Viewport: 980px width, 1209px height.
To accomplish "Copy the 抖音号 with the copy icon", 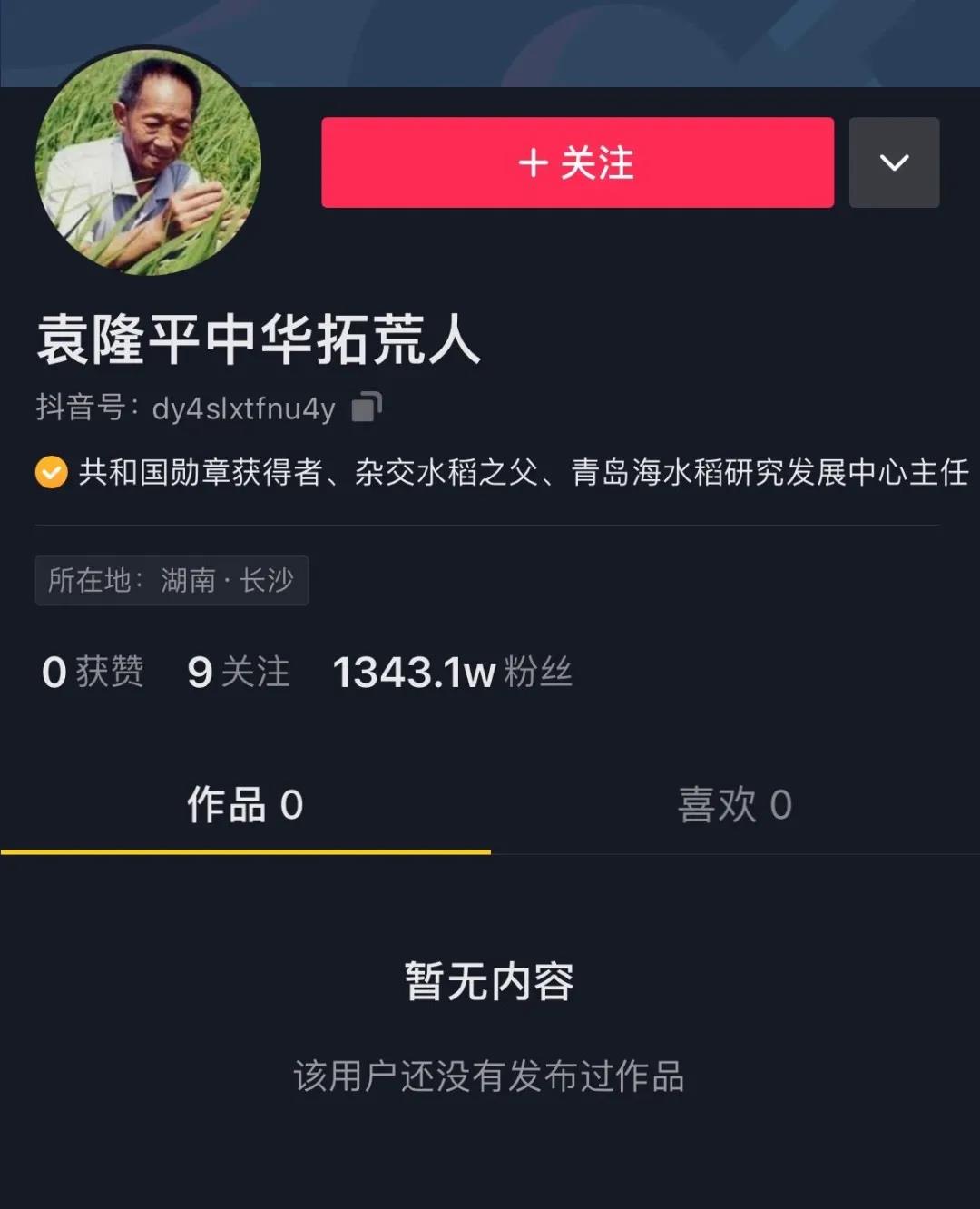I will (x=367, y=408).
